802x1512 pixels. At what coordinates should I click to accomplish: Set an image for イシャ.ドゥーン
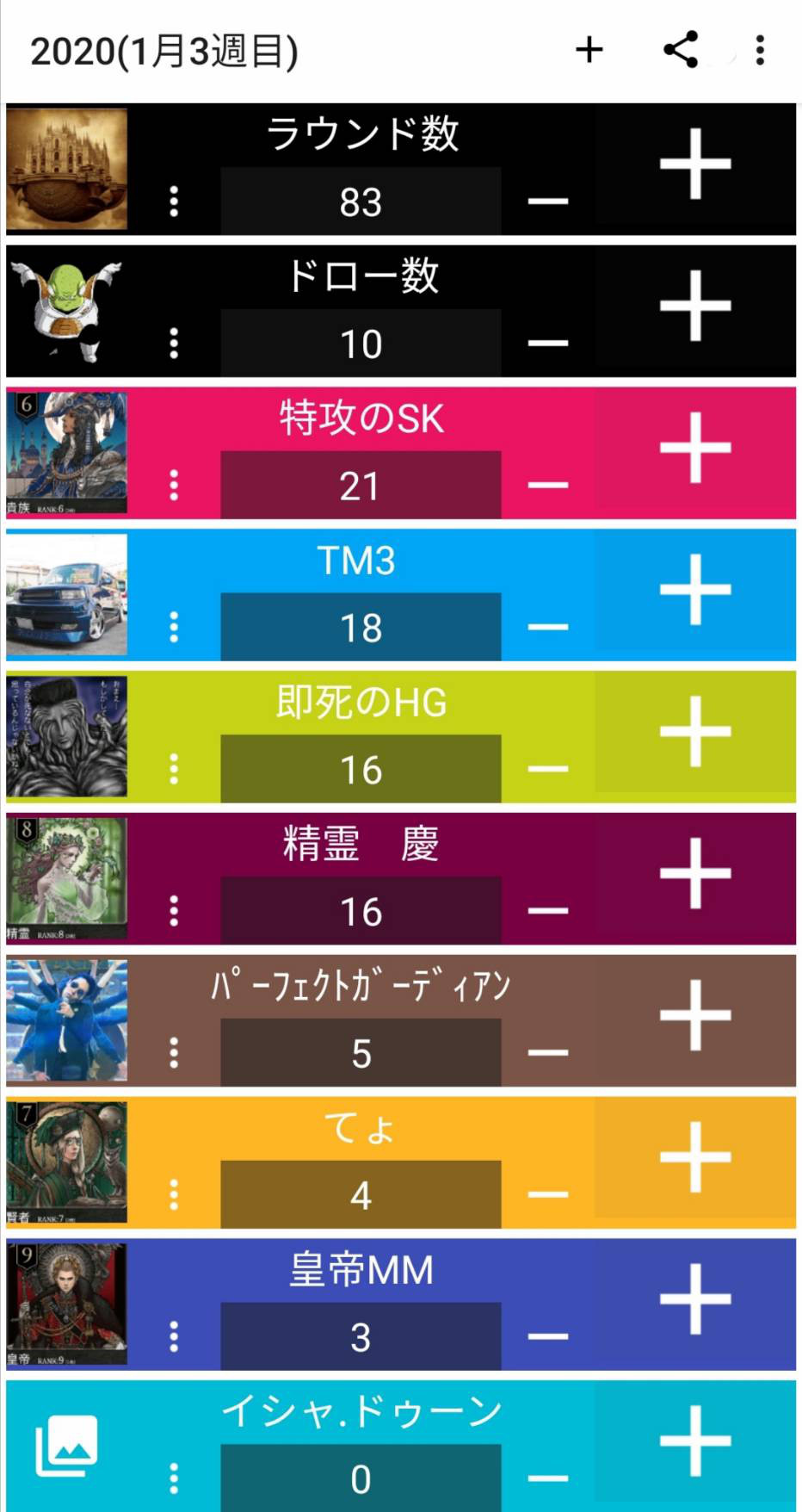pos(66,1446)
